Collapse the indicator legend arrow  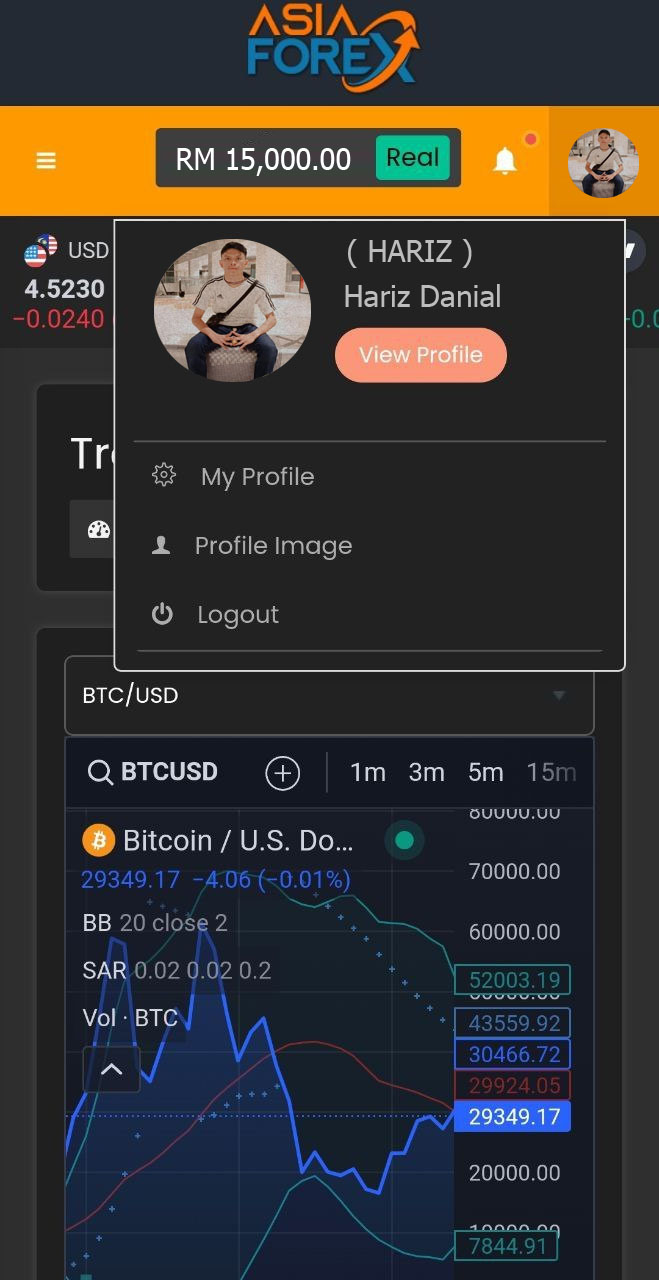111,1069
